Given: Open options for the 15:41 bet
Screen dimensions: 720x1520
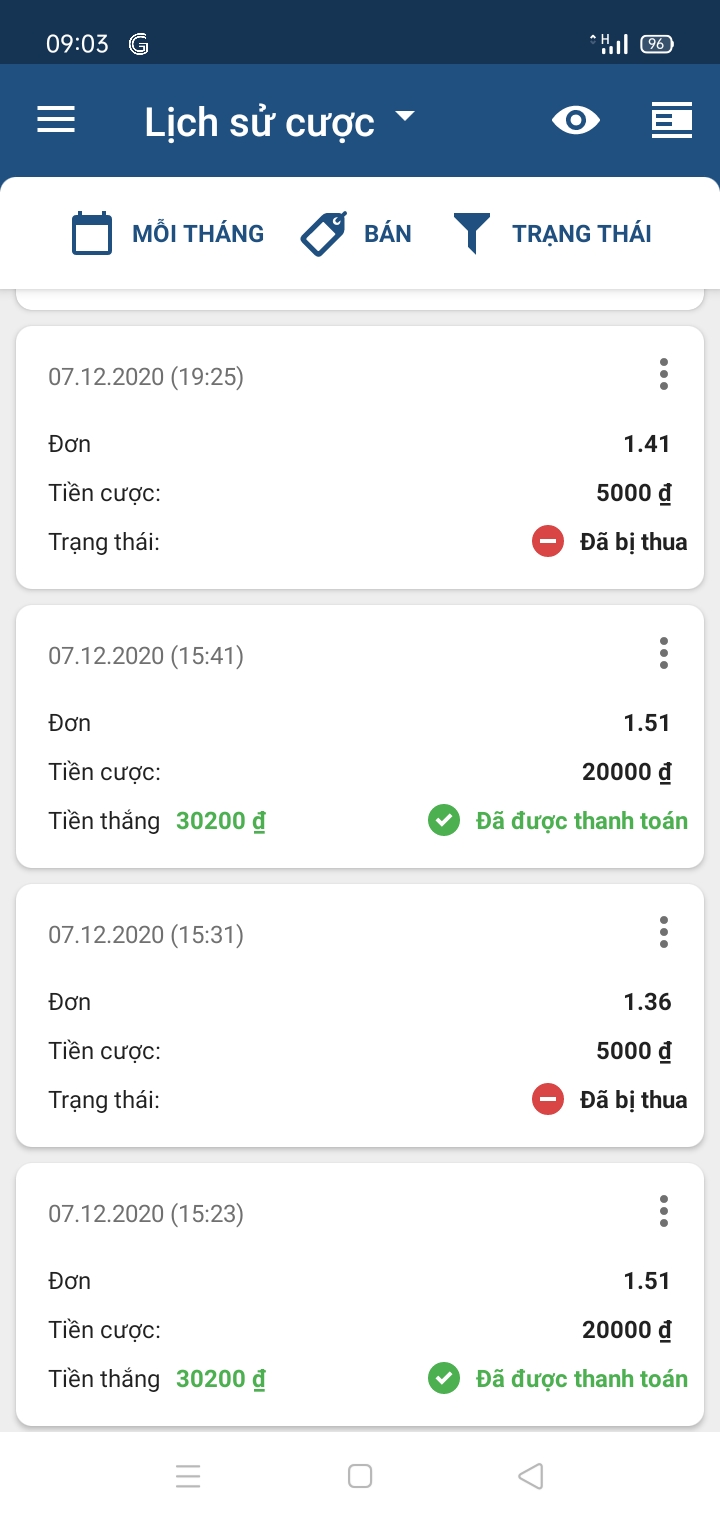Looking at the screenshot, I should tap(664, 654).
